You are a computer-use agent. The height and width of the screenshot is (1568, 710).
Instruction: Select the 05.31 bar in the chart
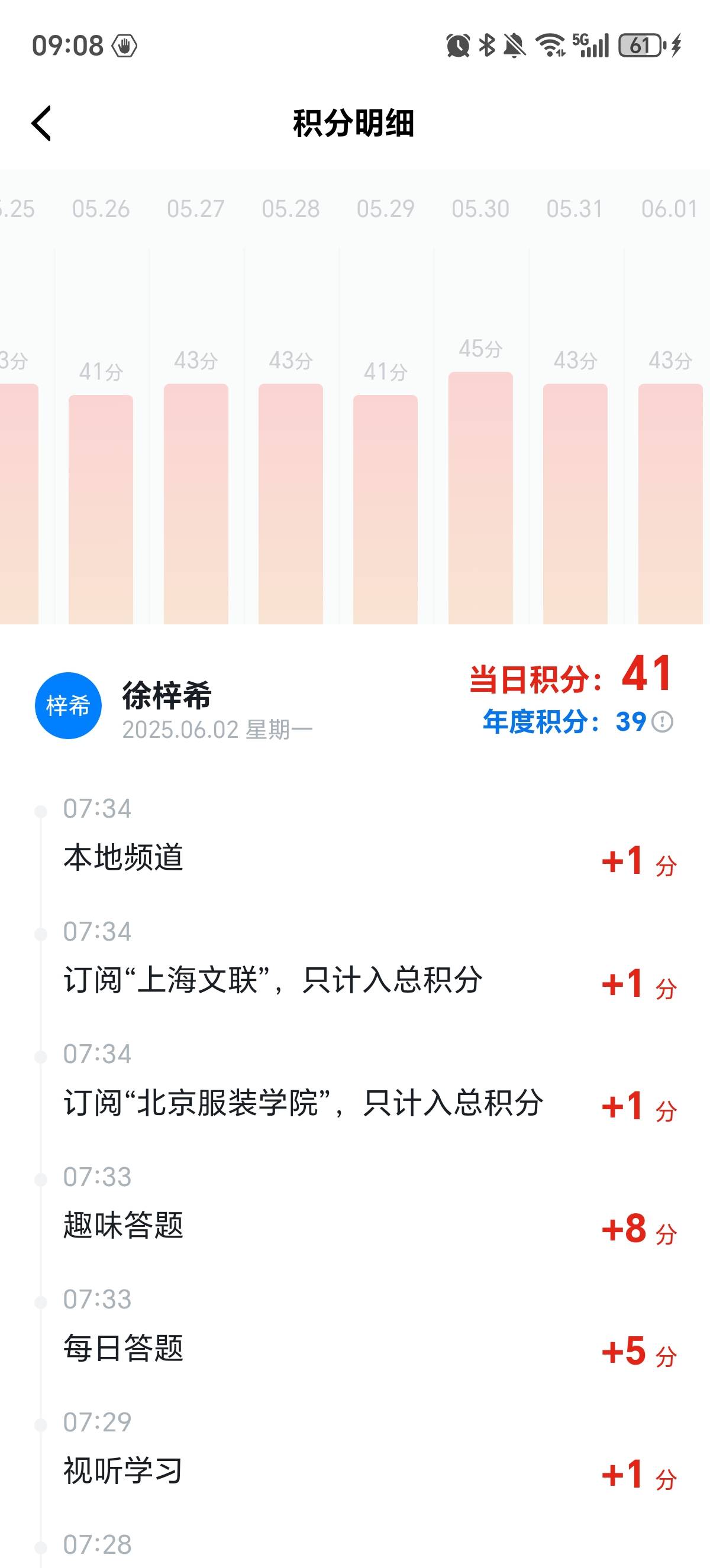coord(575,503)
